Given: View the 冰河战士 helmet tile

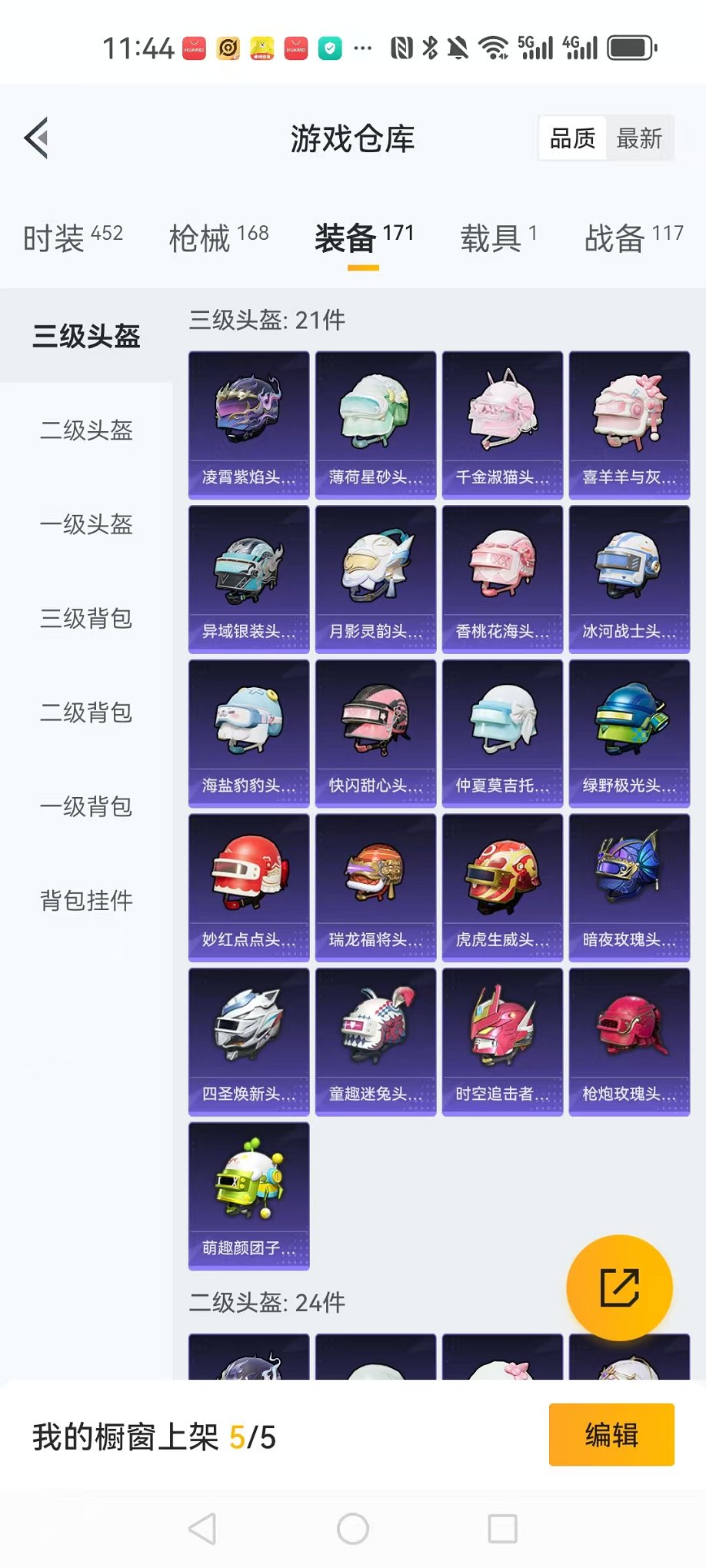Looking at the screenshot, I should (629, 579).
